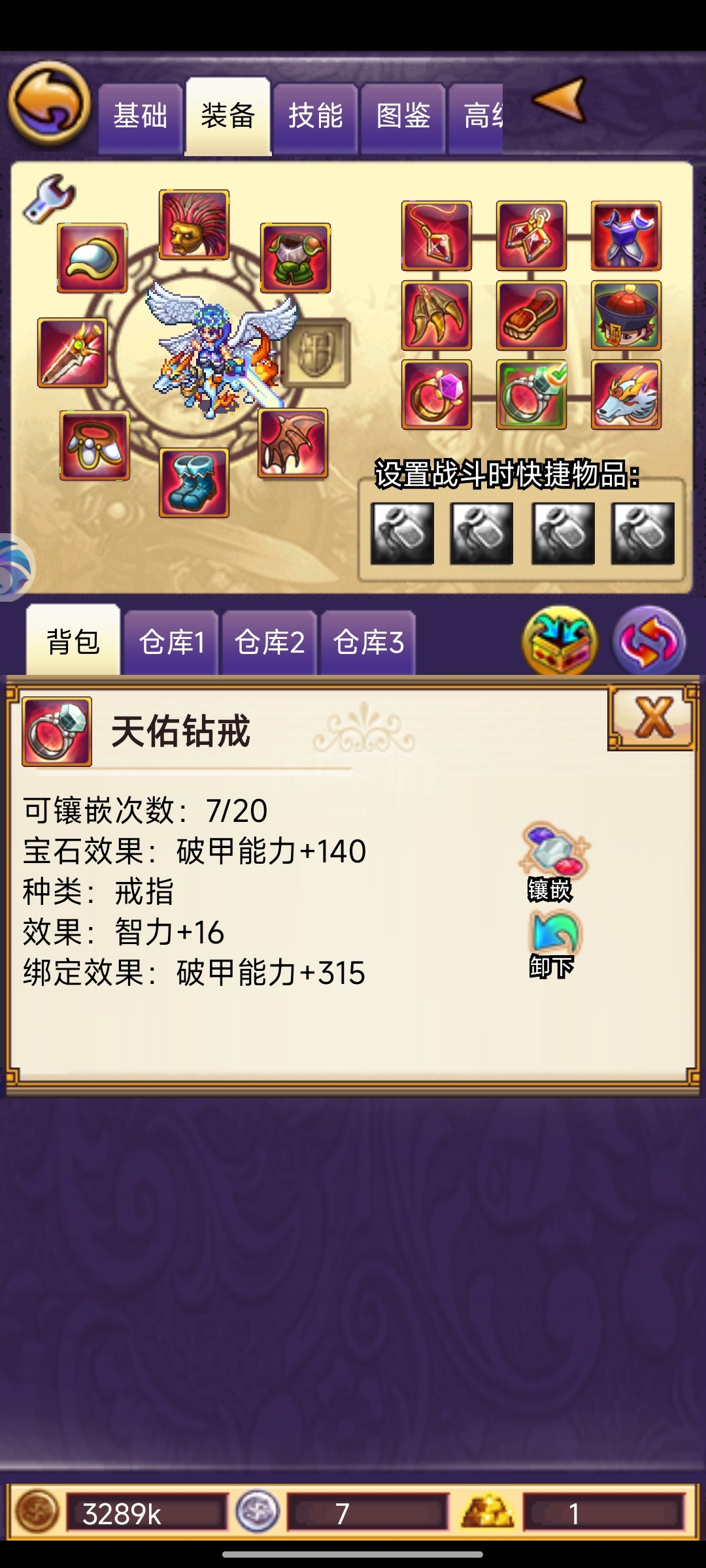Screen dimensions: 706x1568
Task: Open the 图鉴 tab
Action: 403,118
